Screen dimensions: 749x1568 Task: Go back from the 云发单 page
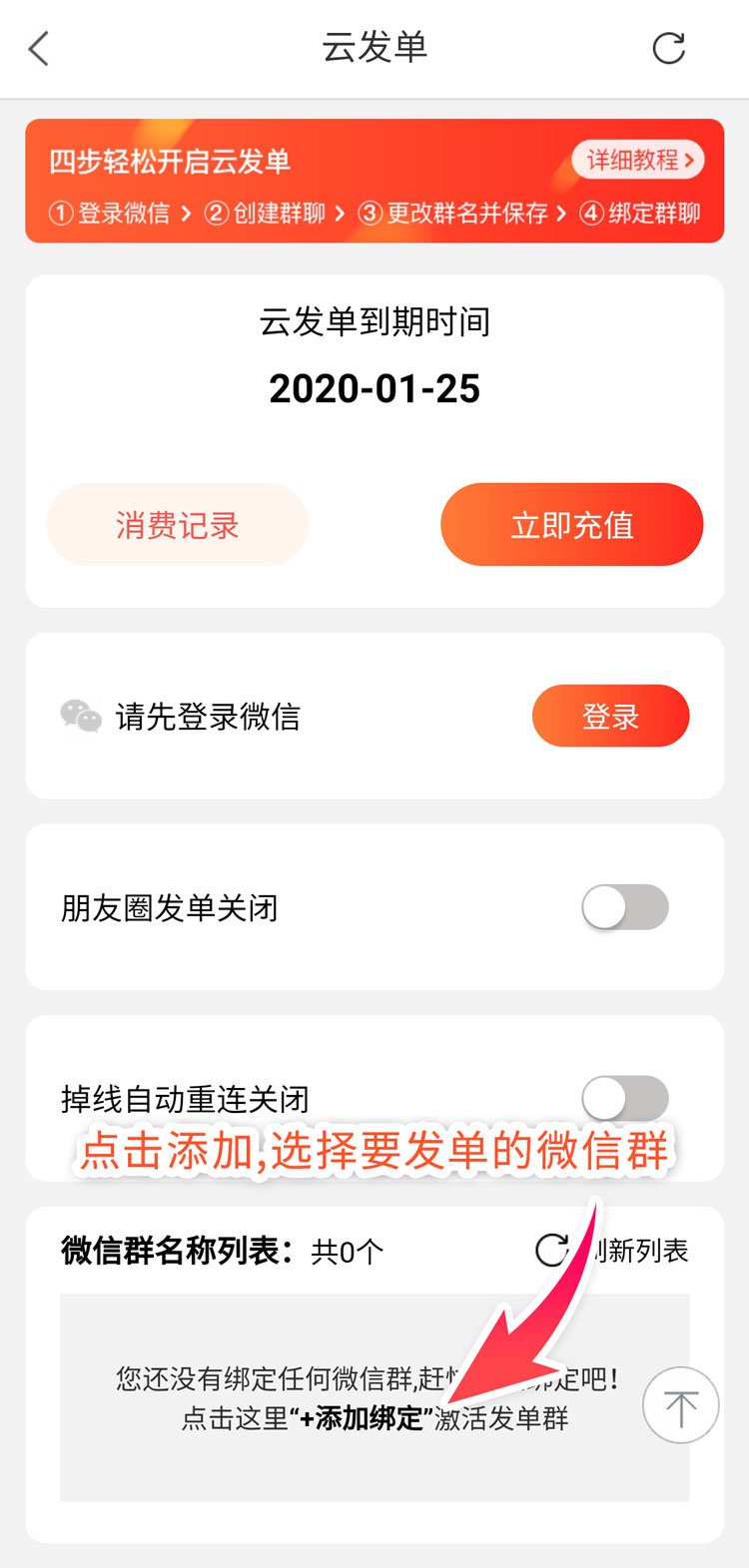pos(40,48)
